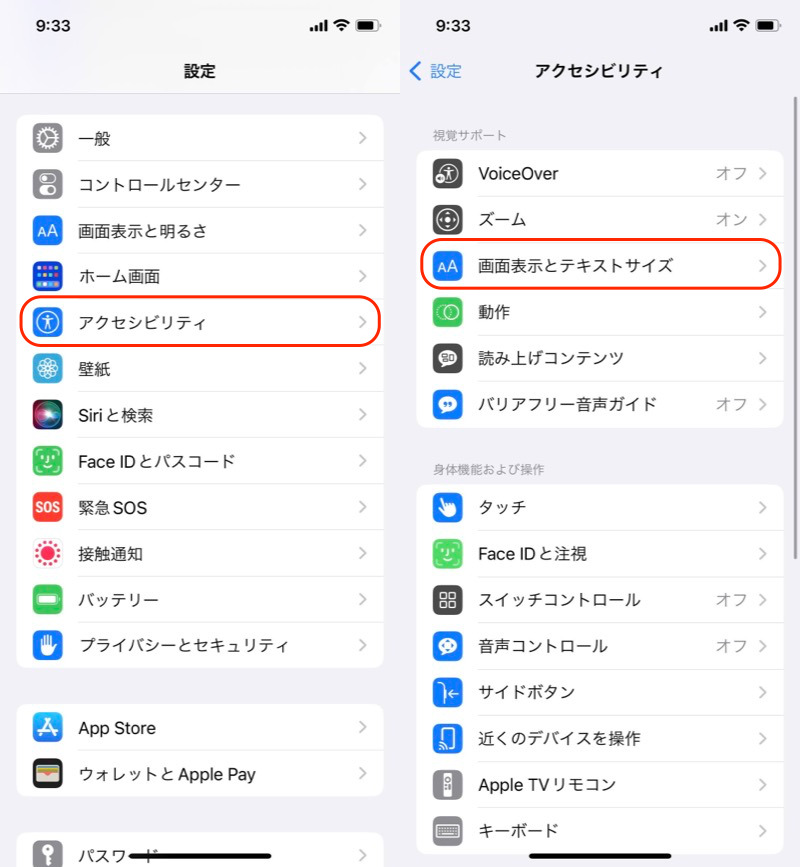The width and height of the screenshot is (800, 867).
Task: Open 画面表示と明るさ settings
Action: pyautogui.click(x=200, y=231)
